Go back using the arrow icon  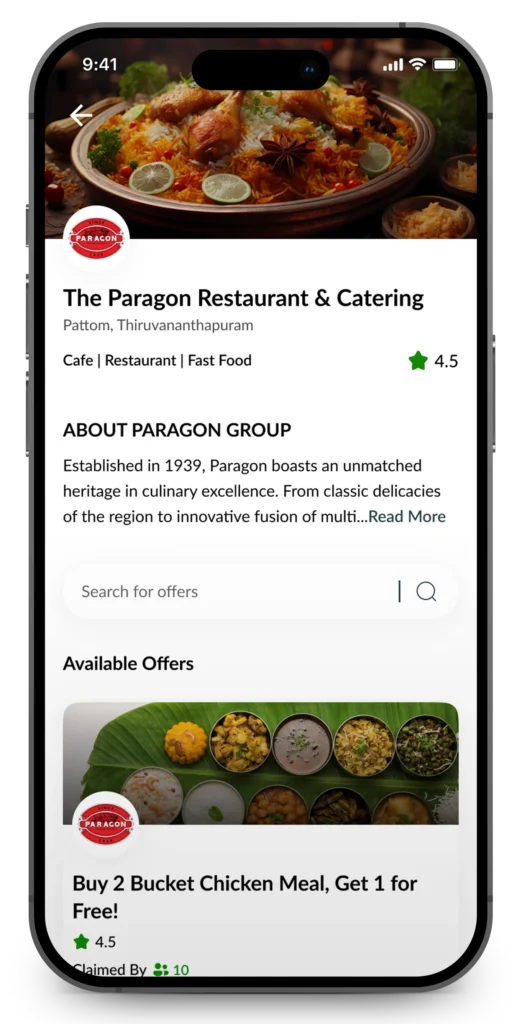81,116
